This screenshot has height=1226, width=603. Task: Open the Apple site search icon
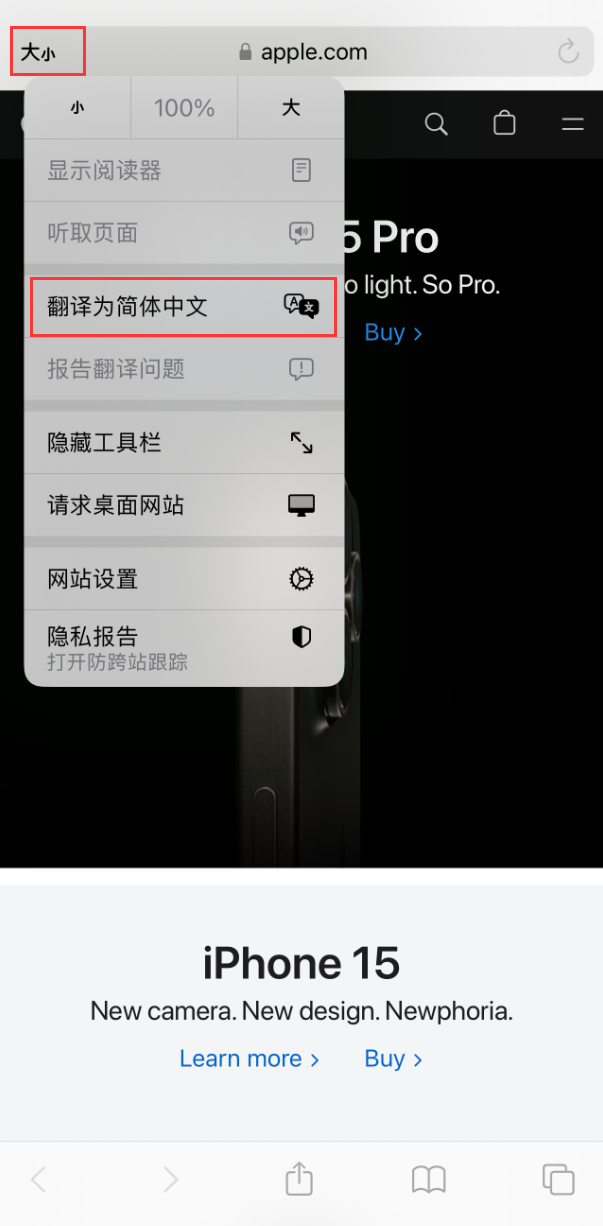point(436,124)
